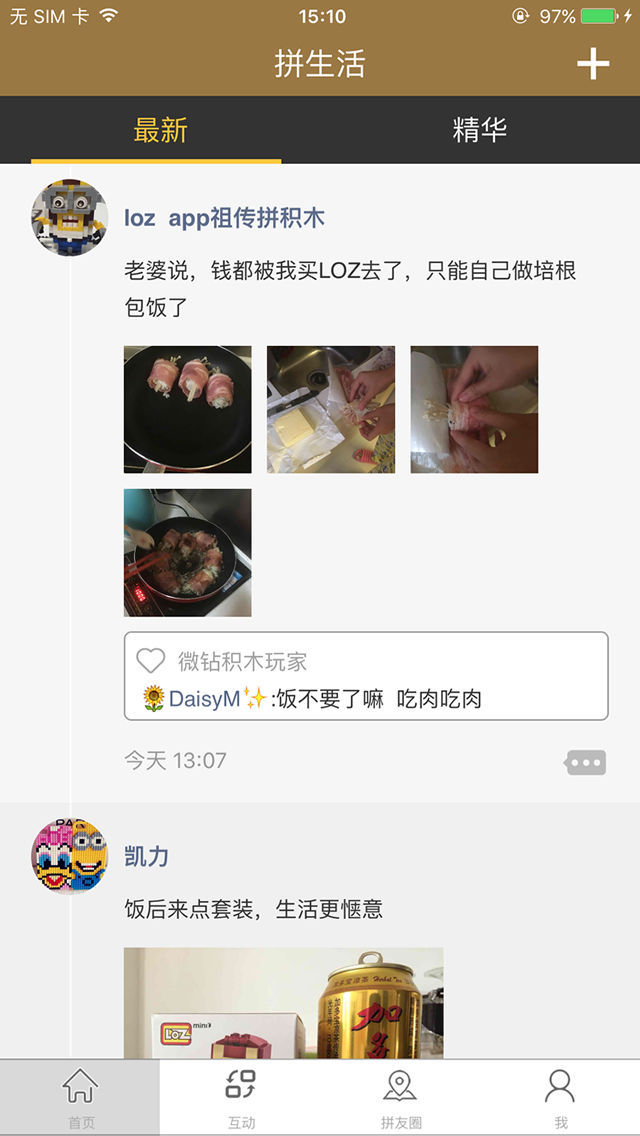Open the username link 凯力
640x1136 pixels.
[x=147, y=856]
